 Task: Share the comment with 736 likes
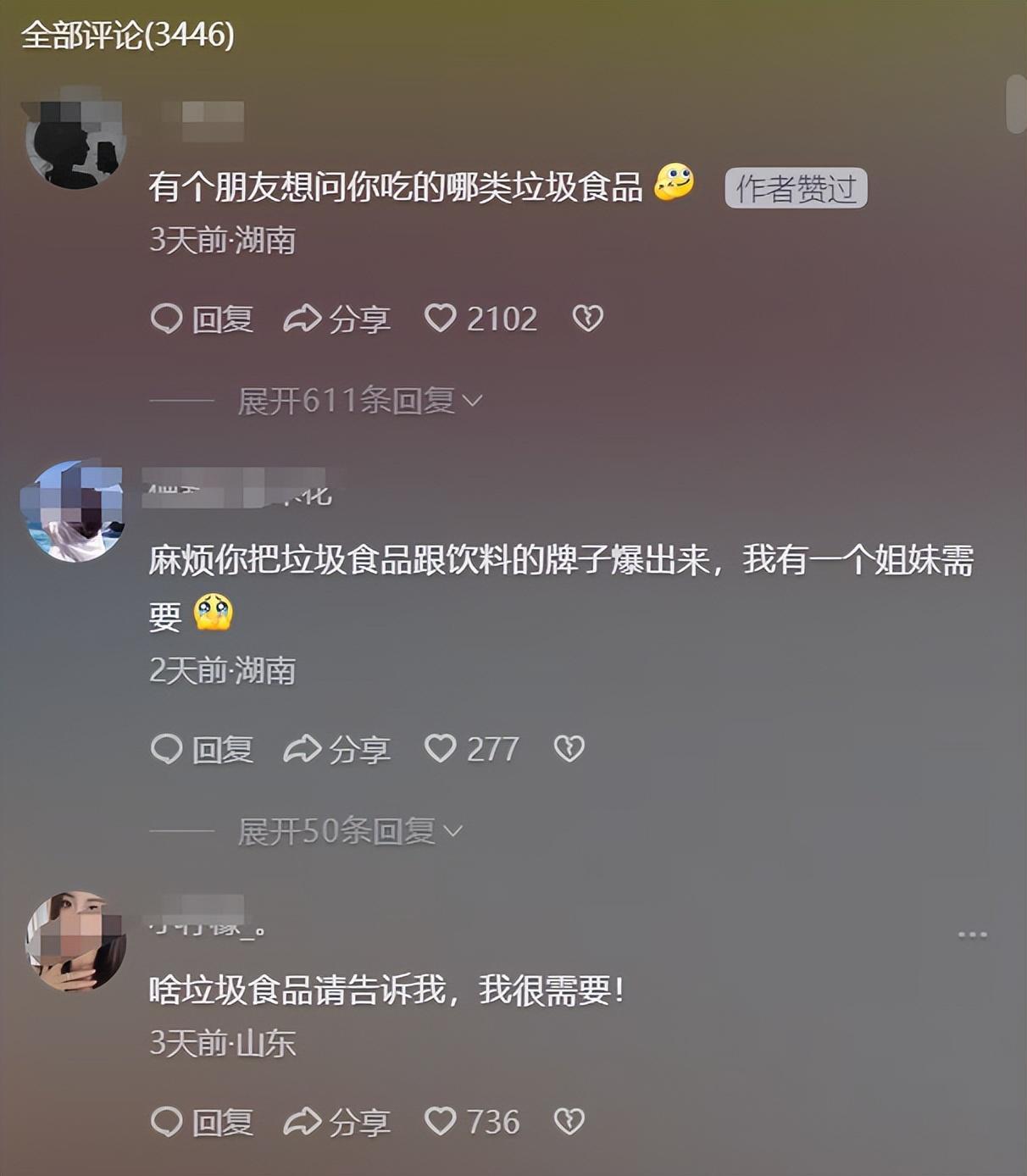click(x=336, y=1123)
